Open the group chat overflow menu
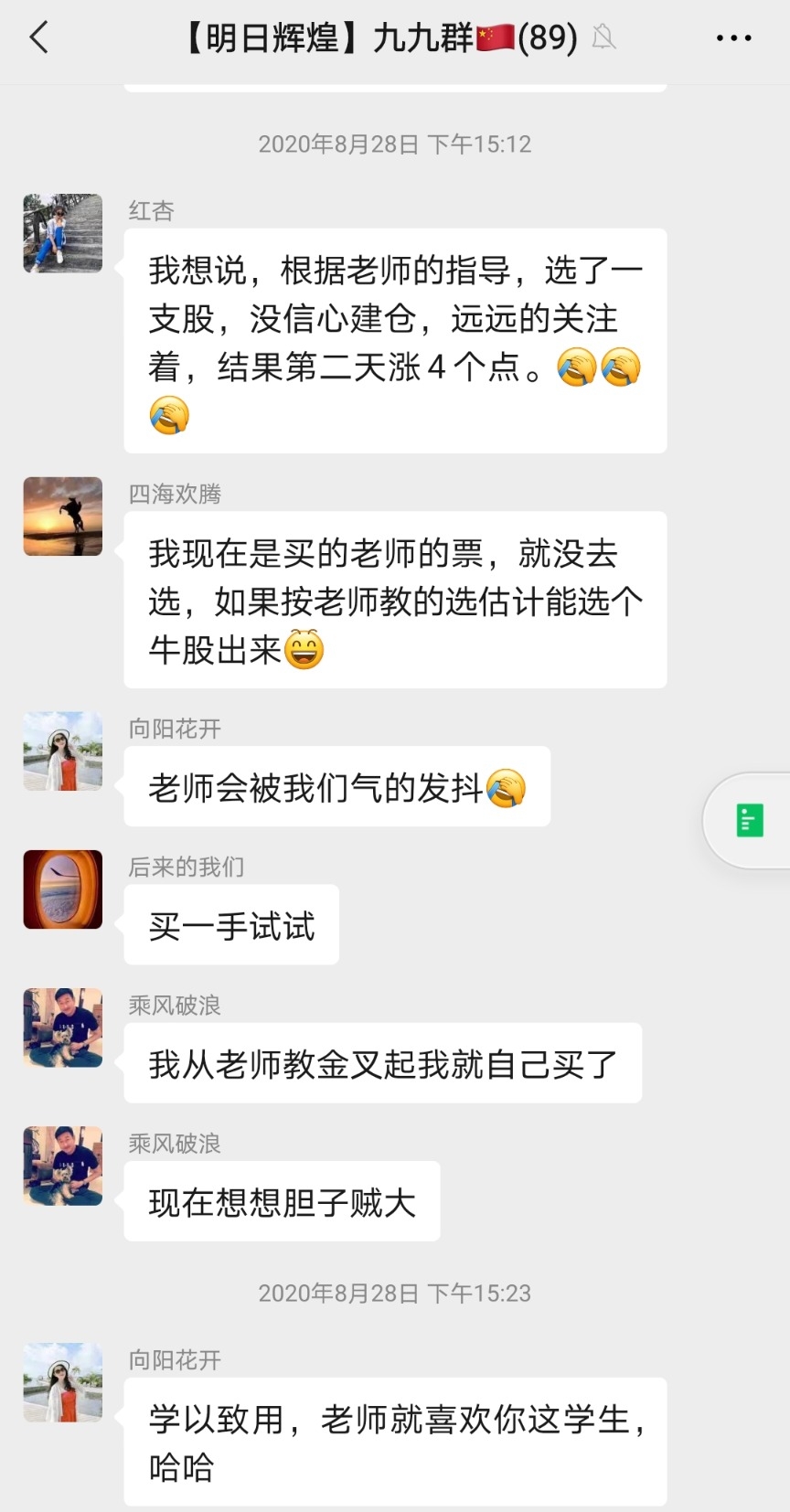Viewport: 790px width, 1512px height. pos(733,38)
